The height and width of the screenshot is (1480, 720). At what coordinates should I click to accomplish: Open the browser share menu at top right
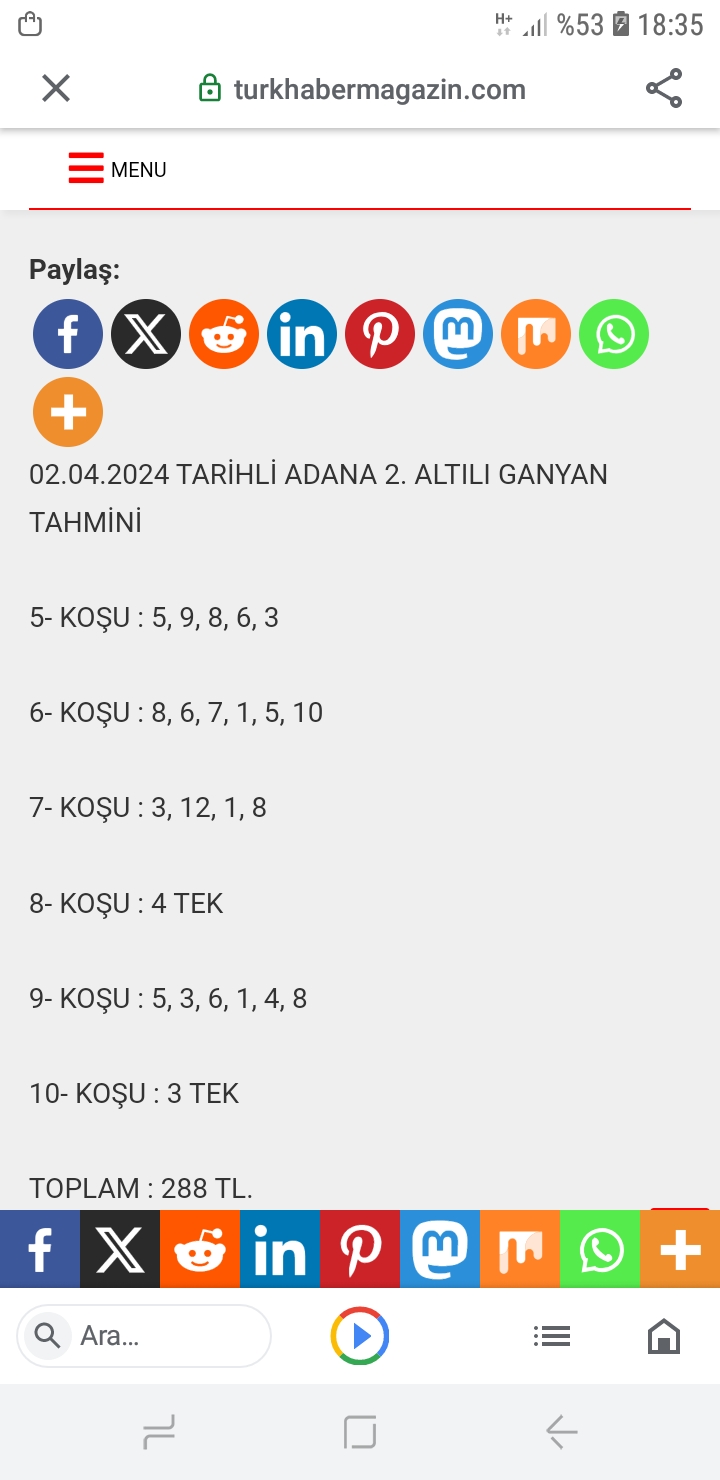tap(664, 88)
